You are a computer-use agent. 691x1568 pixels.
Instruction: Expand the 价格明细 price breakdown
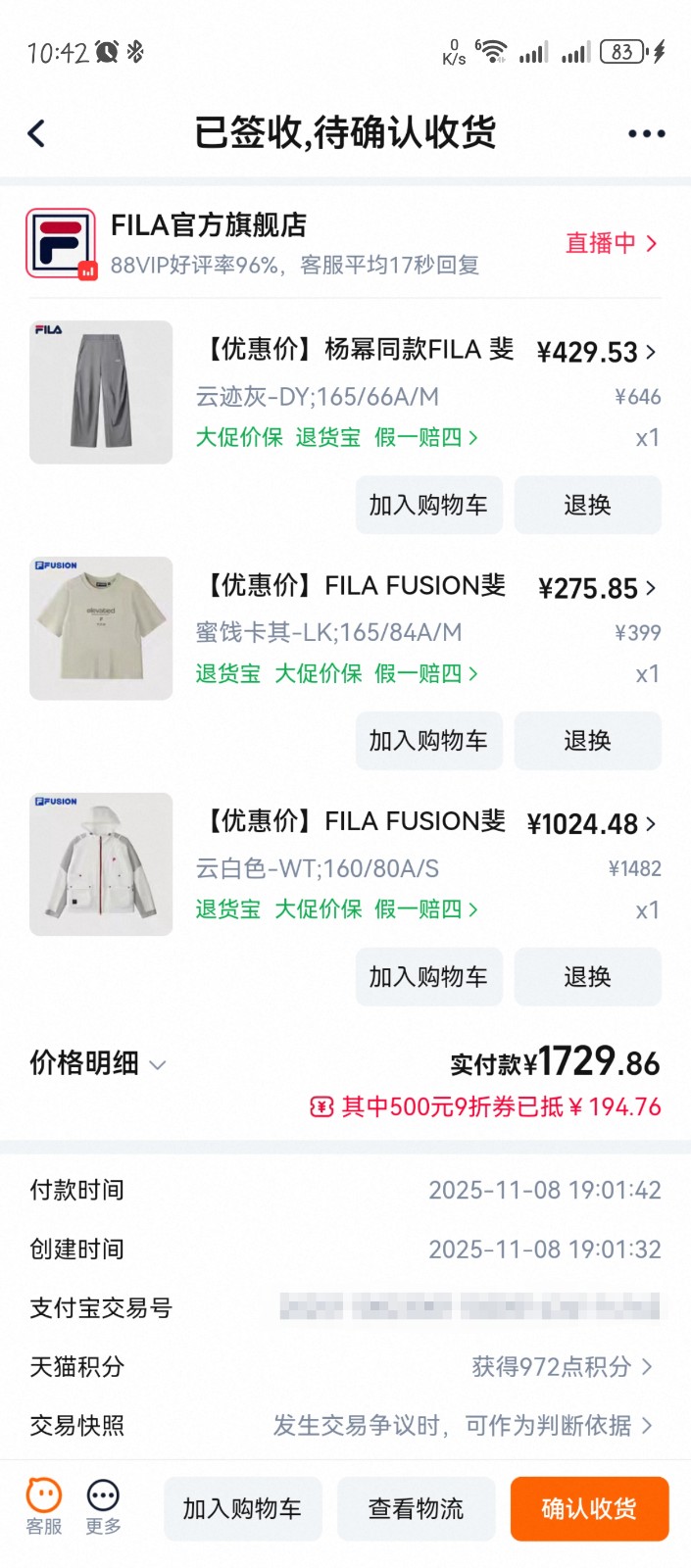tap(98, 1063)
